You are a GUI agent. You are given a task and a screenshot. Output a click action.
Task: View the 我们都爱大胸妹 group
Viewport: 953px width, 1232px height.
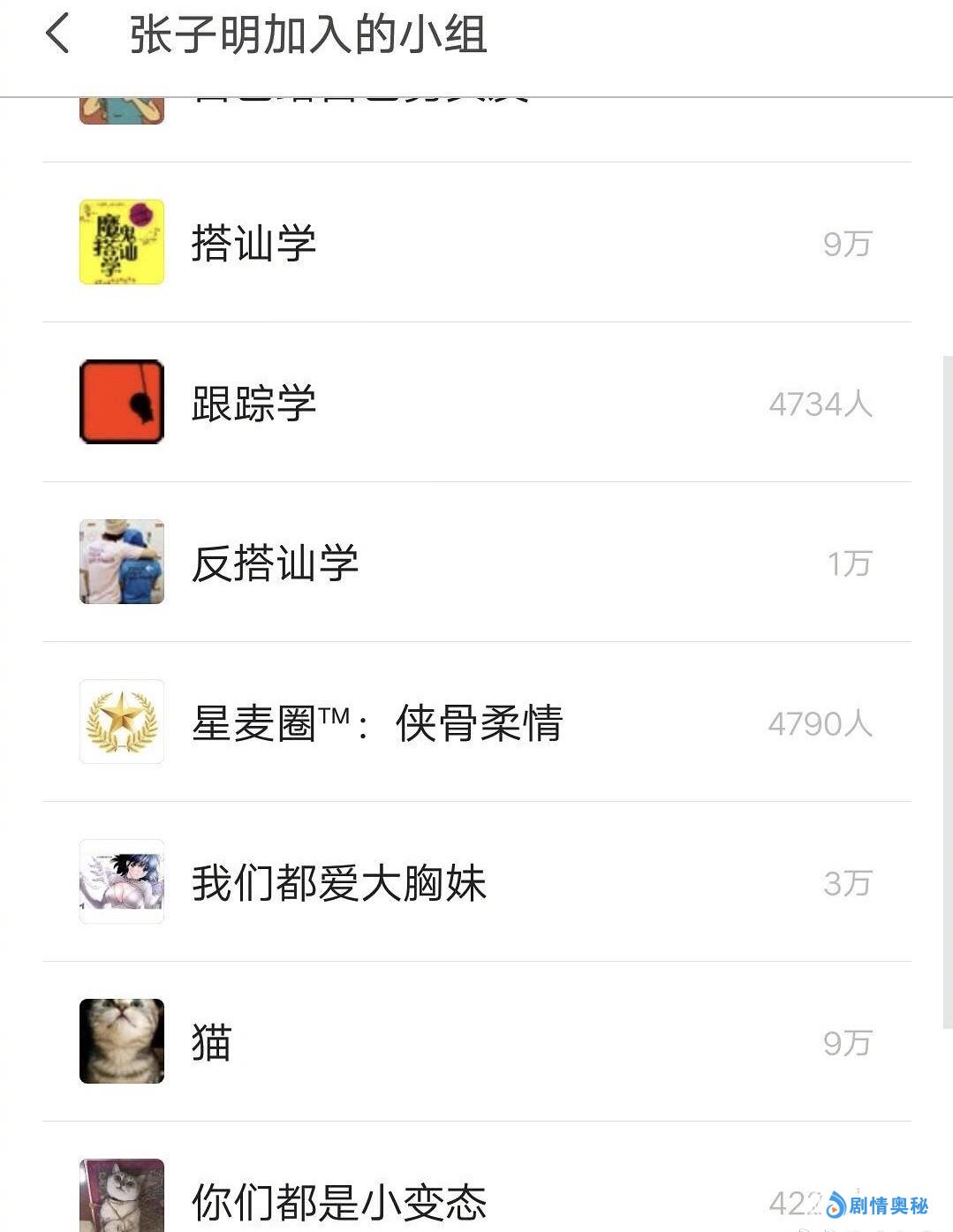click(x=339, y=882)
